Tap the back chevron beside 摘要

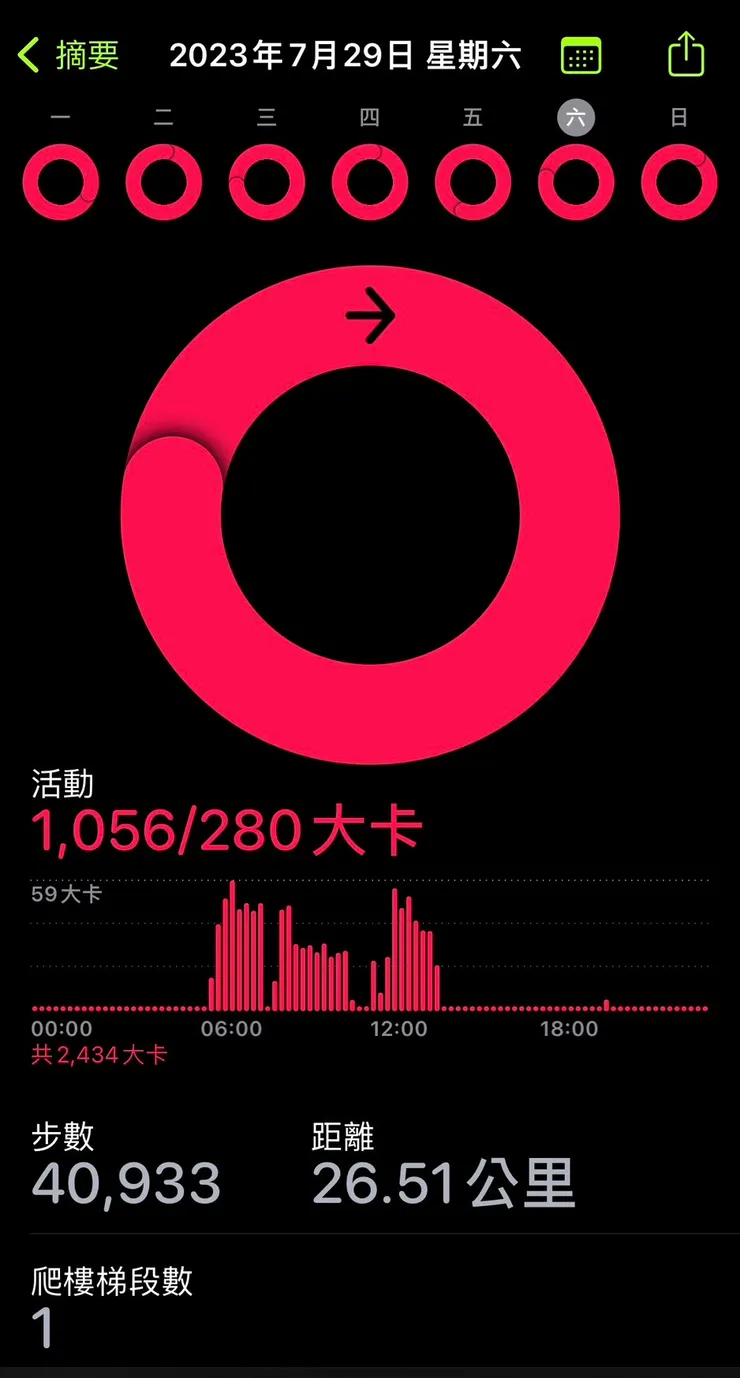(27, 56)
